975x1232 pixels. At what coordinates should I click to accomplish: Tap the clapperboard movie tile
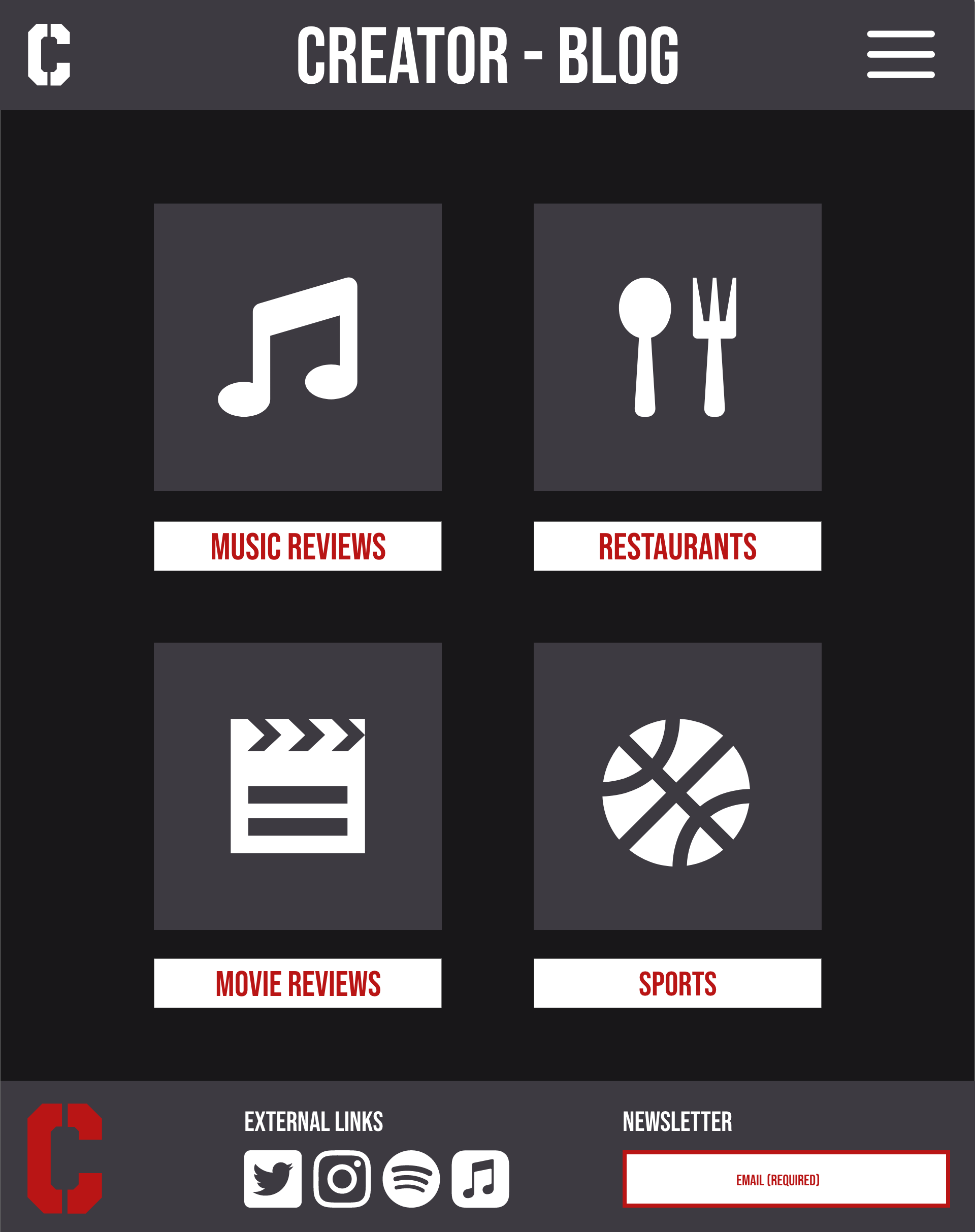point(298,786)
